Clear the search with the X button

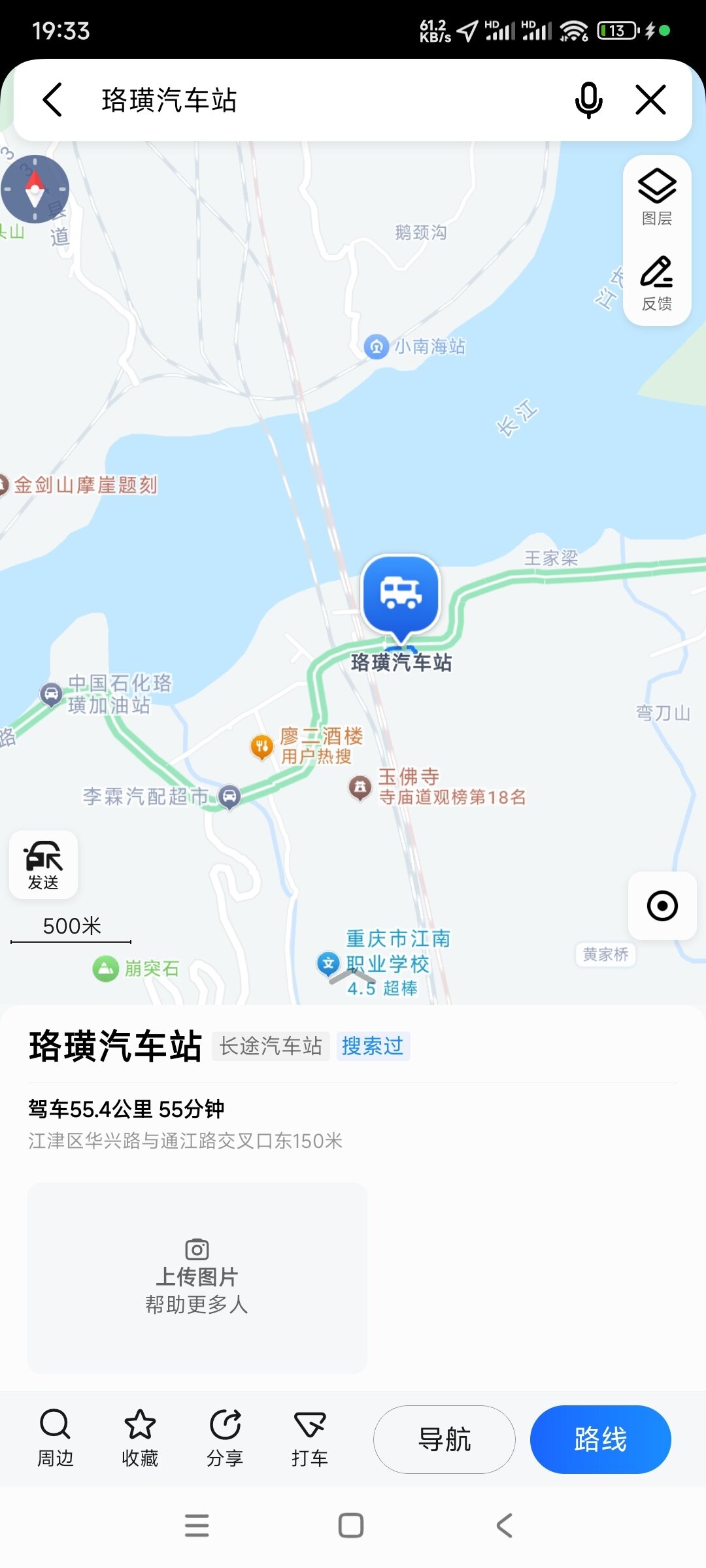[x=650, y=100]
